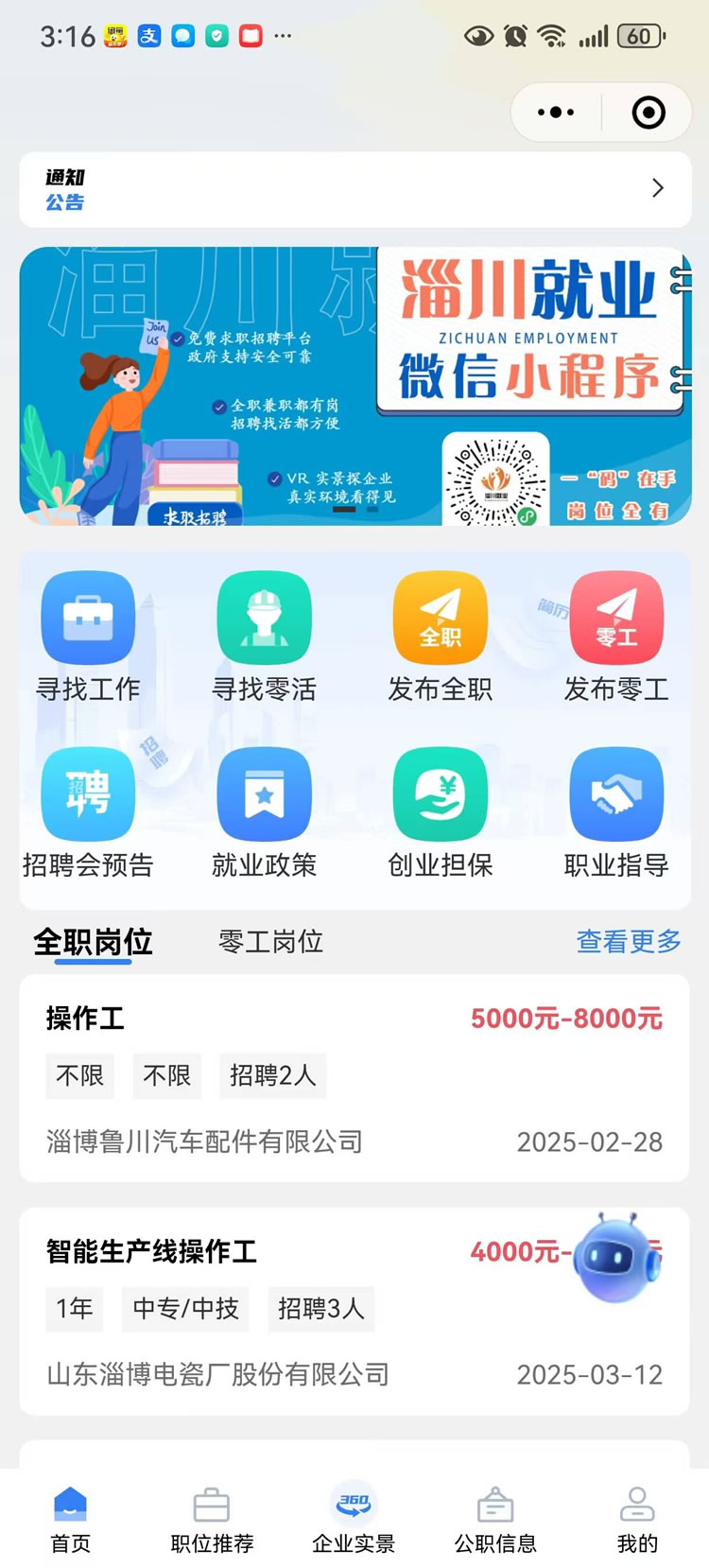View 就业政策
709x1568 pixels.
pos(265,813)
